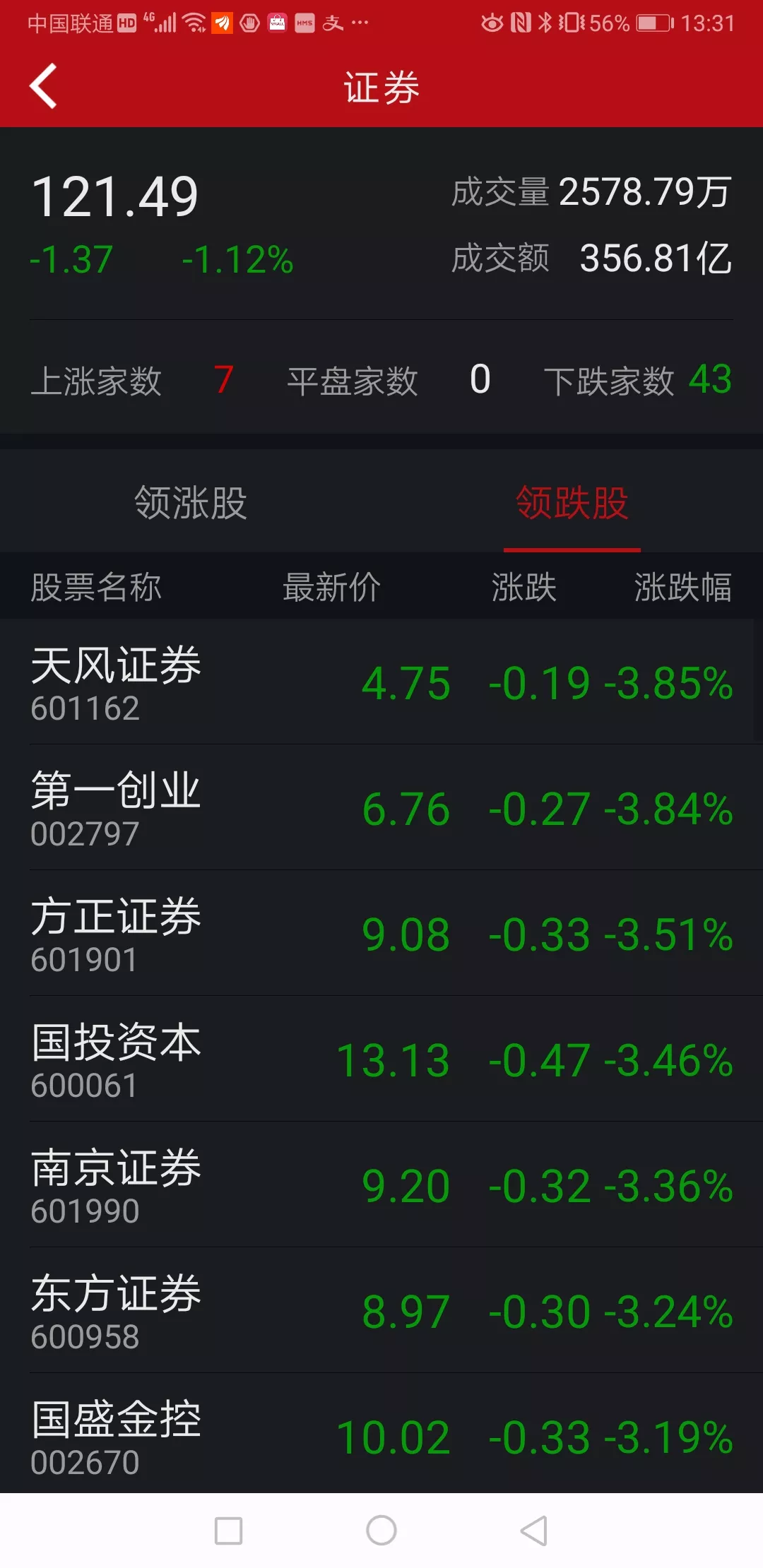Screen dimensions: 763x1568
Task: Open 天风证券 stock details
Action: point(381,683)
